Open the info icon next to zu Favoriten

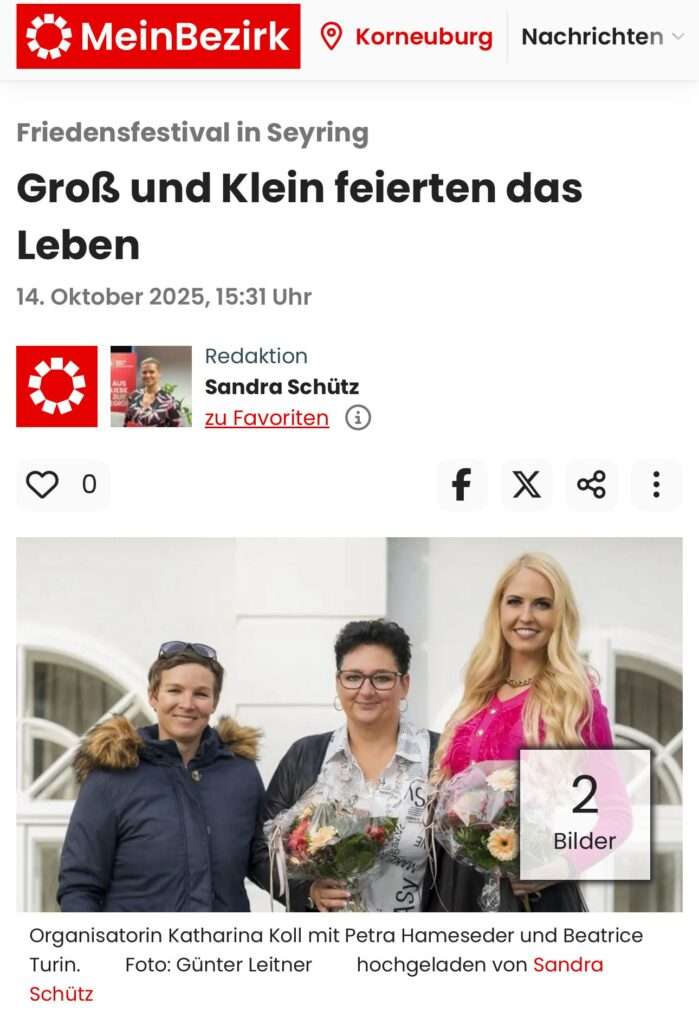(358, 418)
